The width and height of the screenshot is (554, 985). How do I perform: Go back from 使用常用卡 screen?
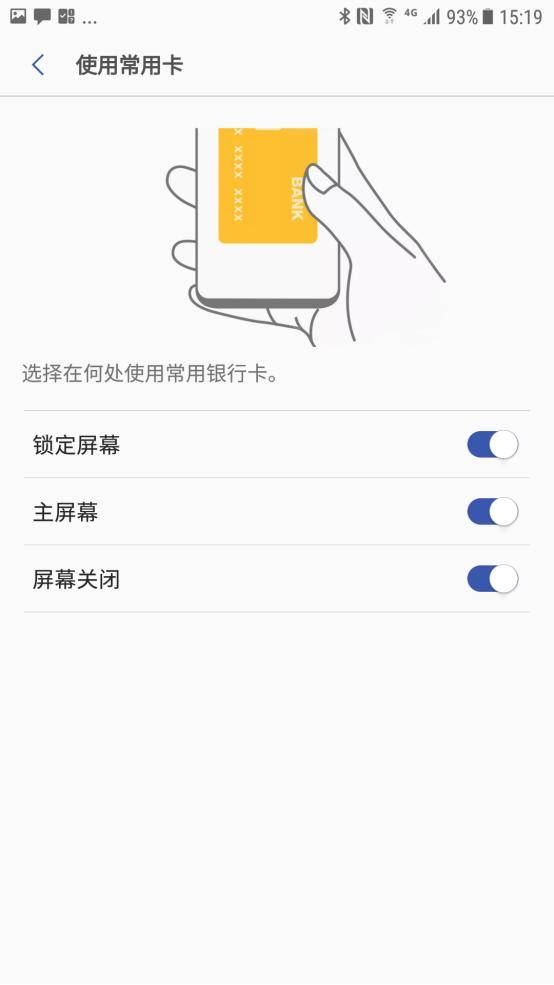click(38, 65)
